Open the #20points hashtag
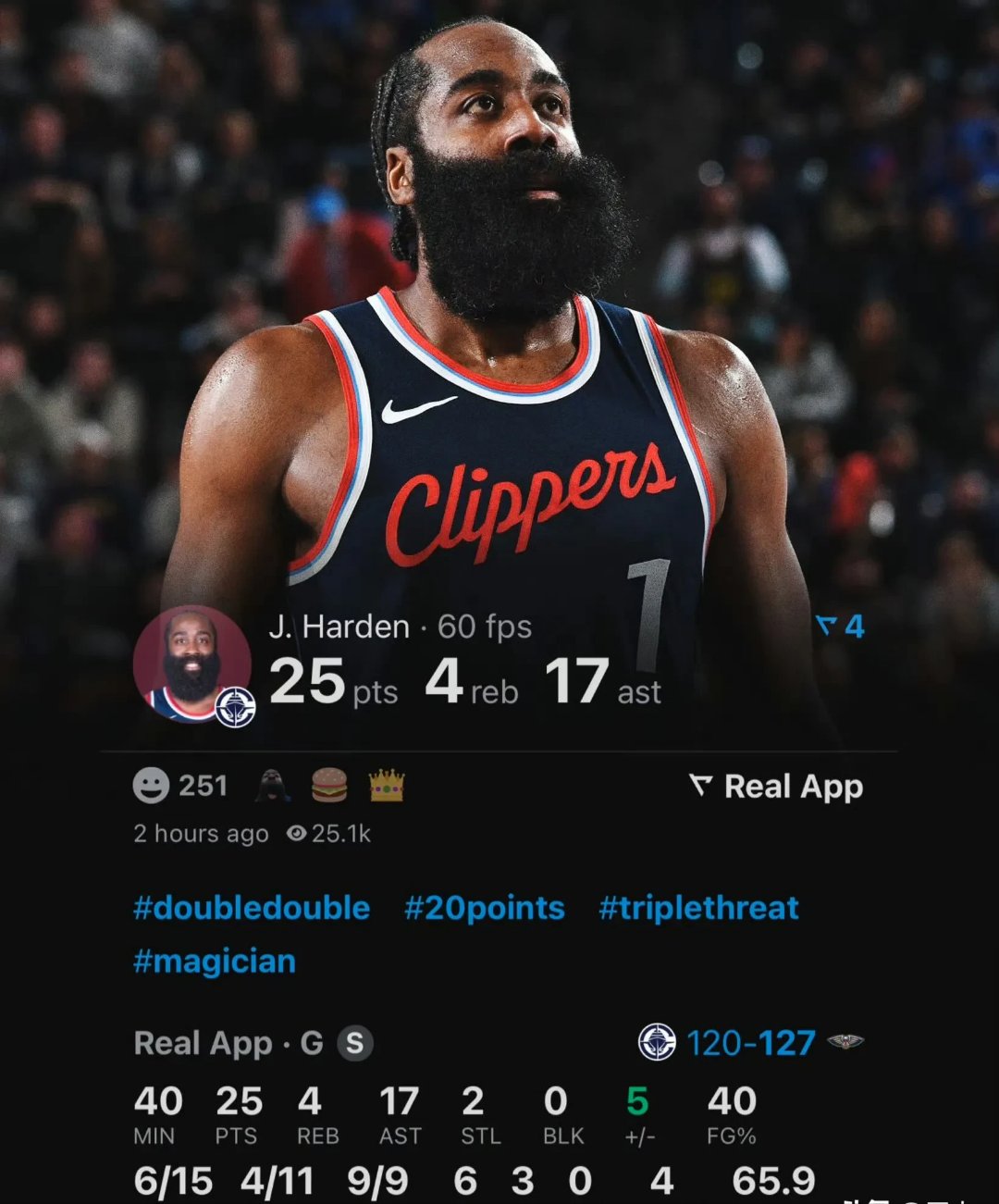999x1204 pixels. [x=485, y=908]
